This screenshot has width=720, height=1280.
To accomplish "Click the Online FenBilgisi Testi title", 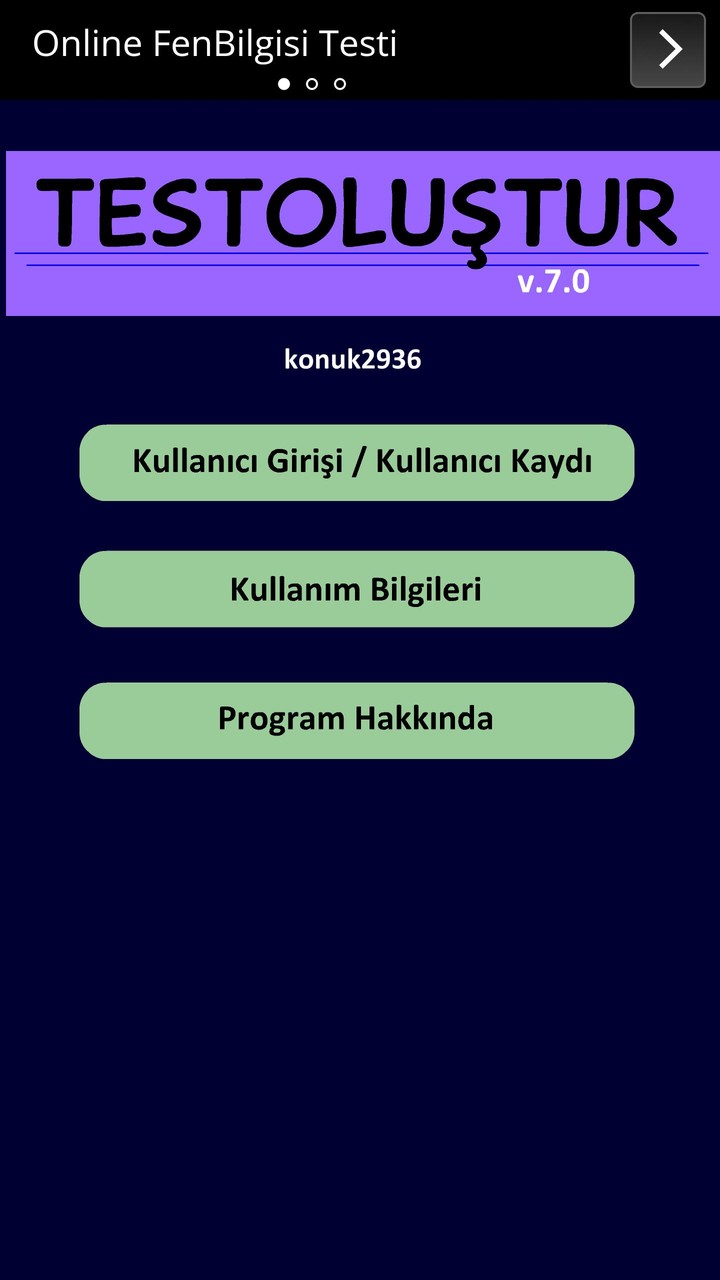I will (216, 44).
